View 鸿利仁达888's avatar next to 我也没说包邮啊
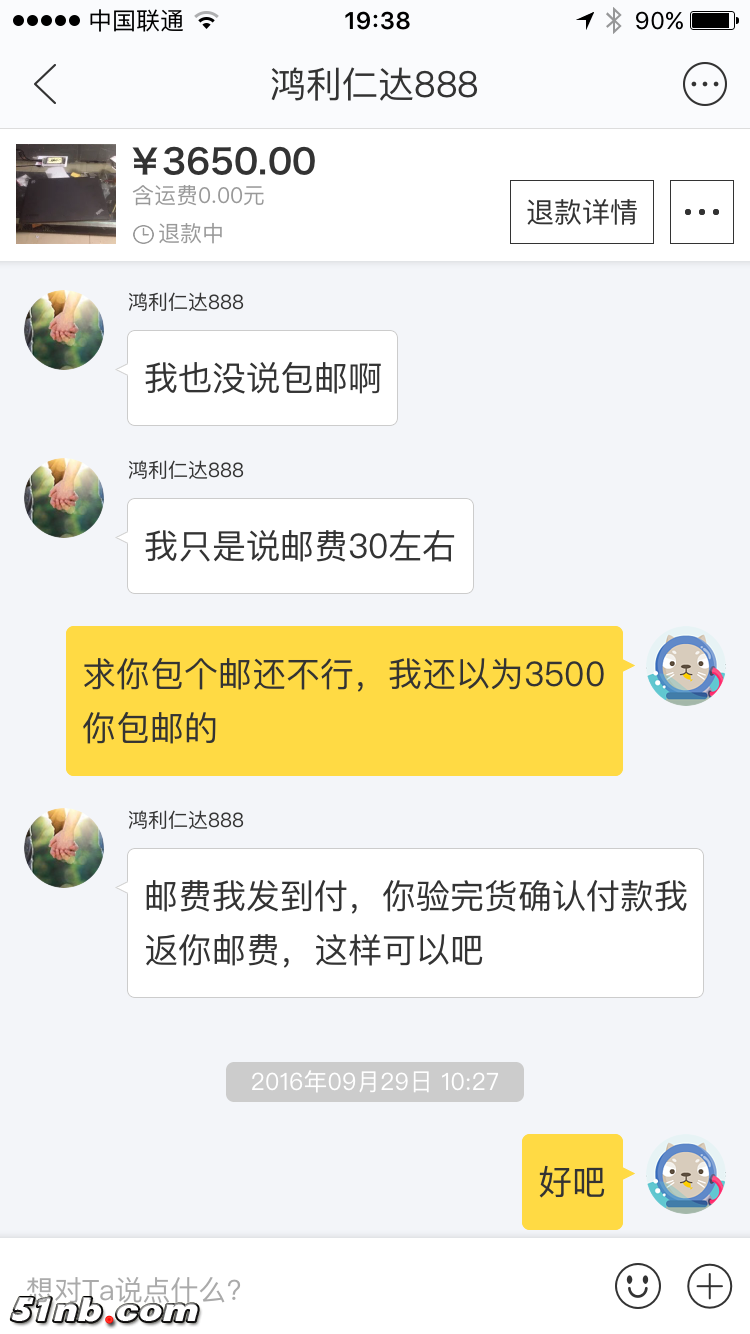This screenshot has height=1334, width=750. (x=64, y=330)
